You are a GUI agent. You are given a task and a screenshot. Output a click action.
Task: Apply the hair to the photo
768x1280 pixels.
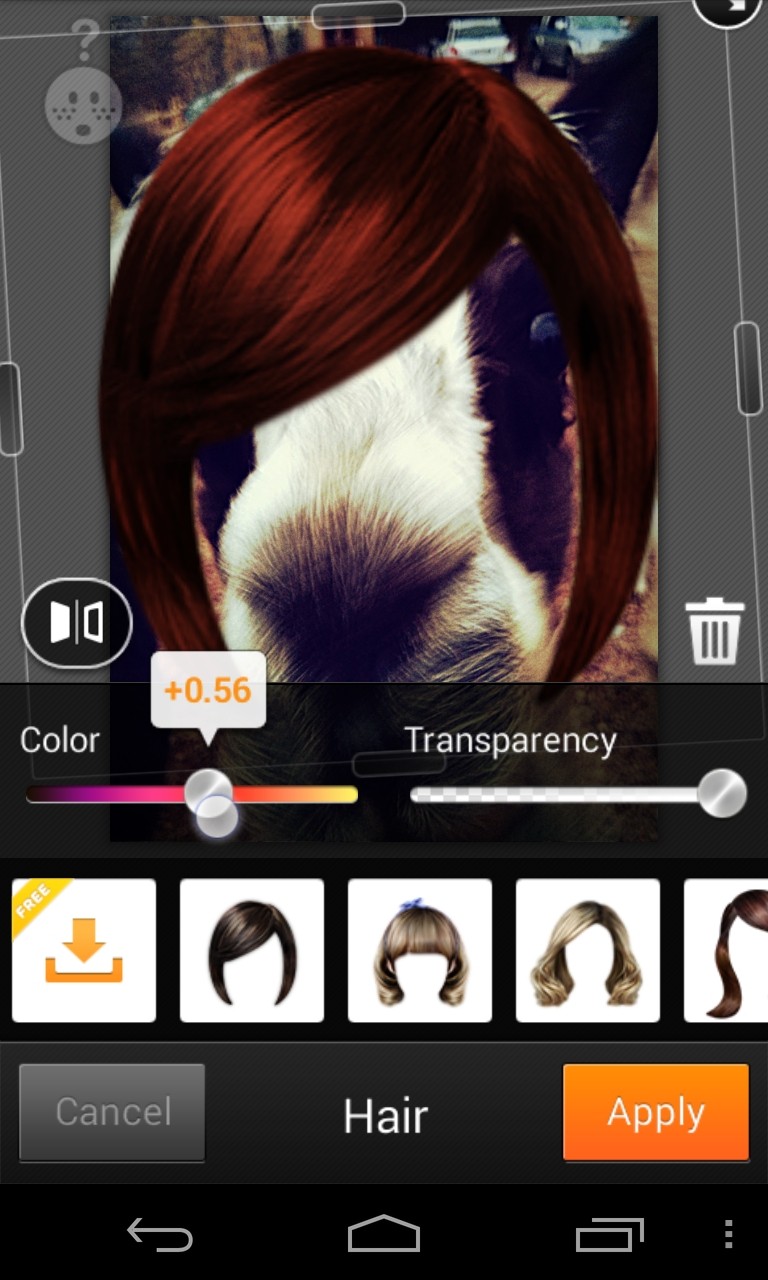(x=656, y=1112)
